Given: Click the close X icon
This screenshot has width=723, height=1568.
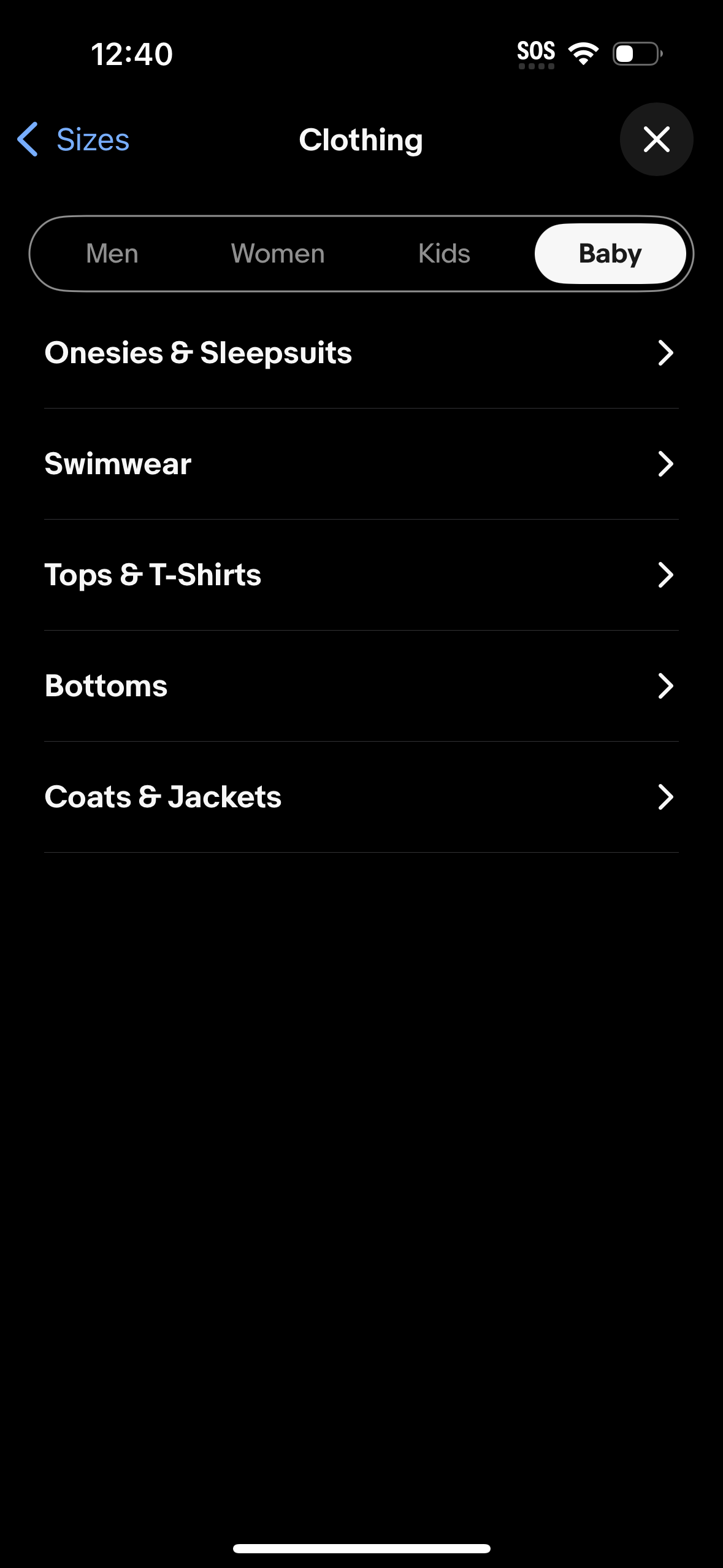Looking at the screenshot, I should (656, 139).
